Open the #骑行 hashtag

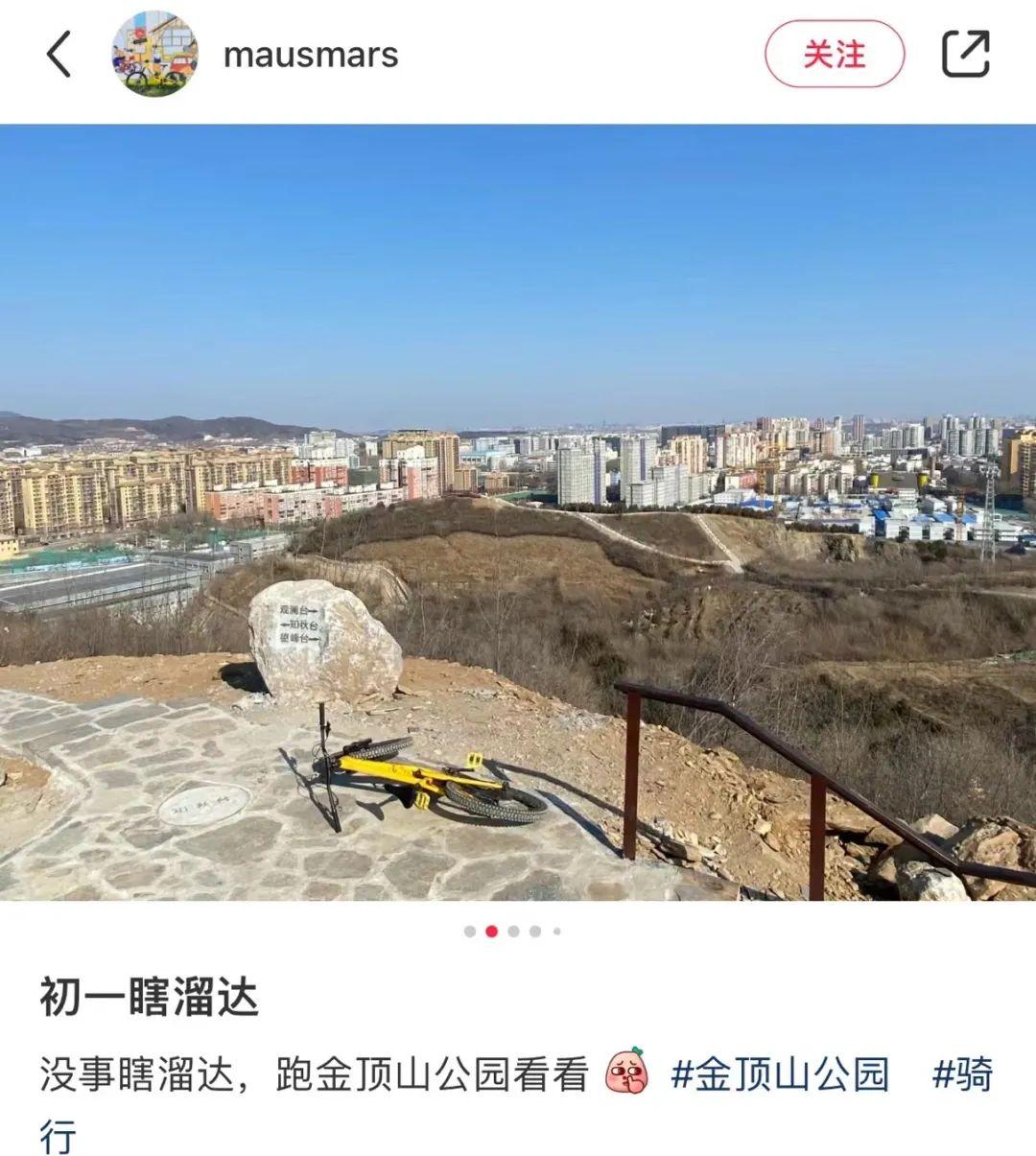click(962, 1075)
